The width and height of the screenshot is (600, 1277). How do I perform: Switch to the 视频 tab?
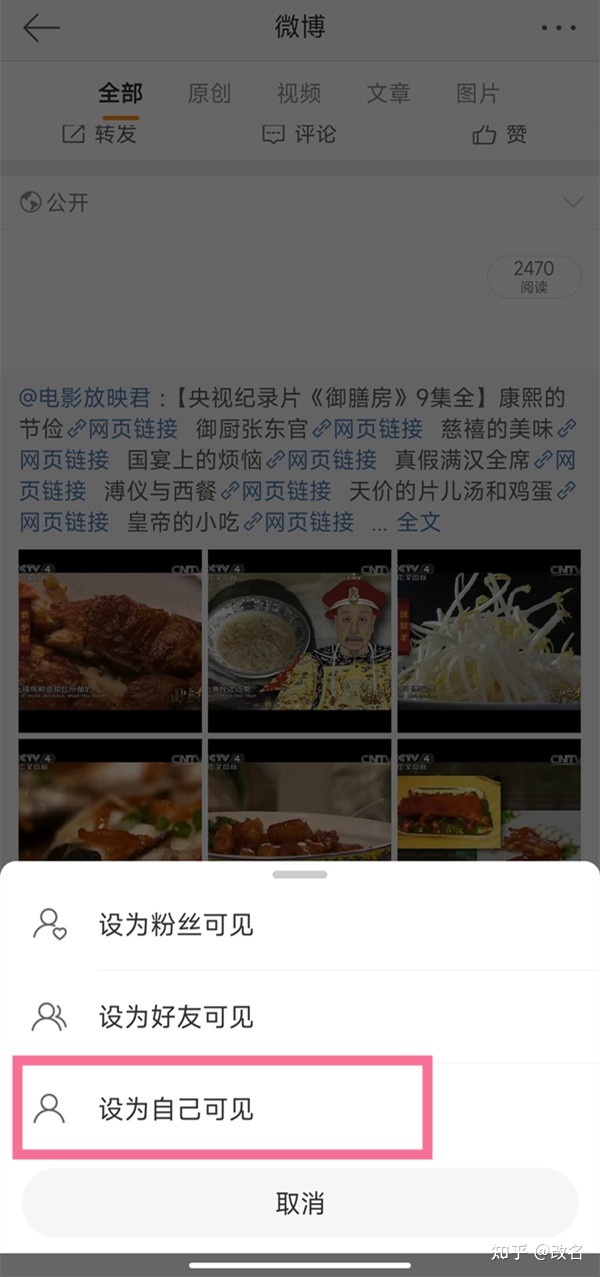(299, 93)
